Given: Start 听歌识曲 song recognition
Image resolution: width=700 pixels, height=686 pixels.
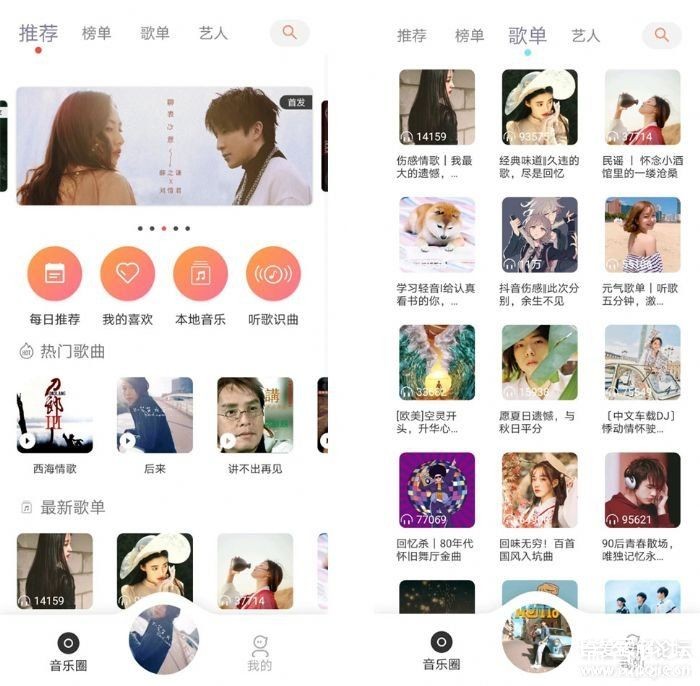Looking at the screenshot, I should (274, 274).
